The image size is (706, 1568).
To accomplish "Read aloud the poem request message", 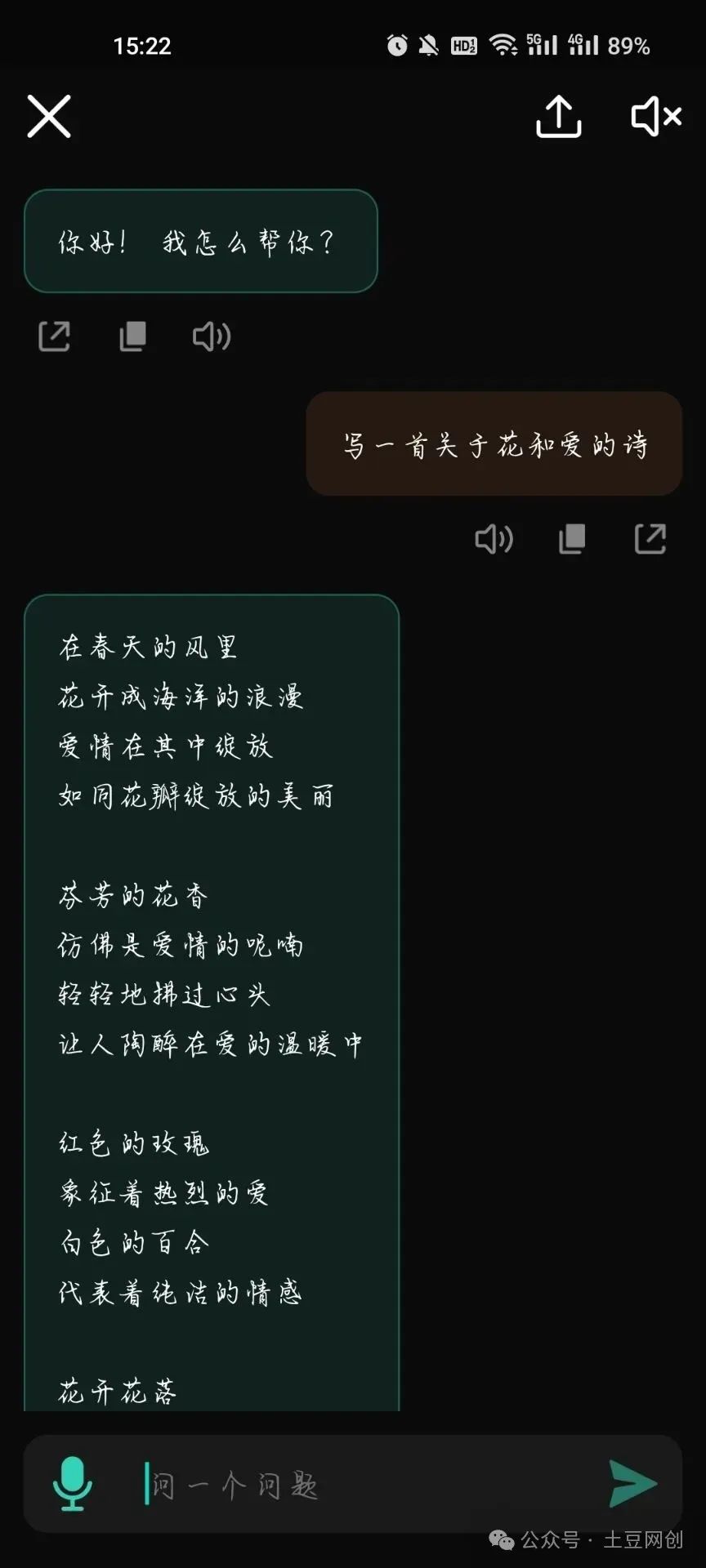I will pos(494,538).
